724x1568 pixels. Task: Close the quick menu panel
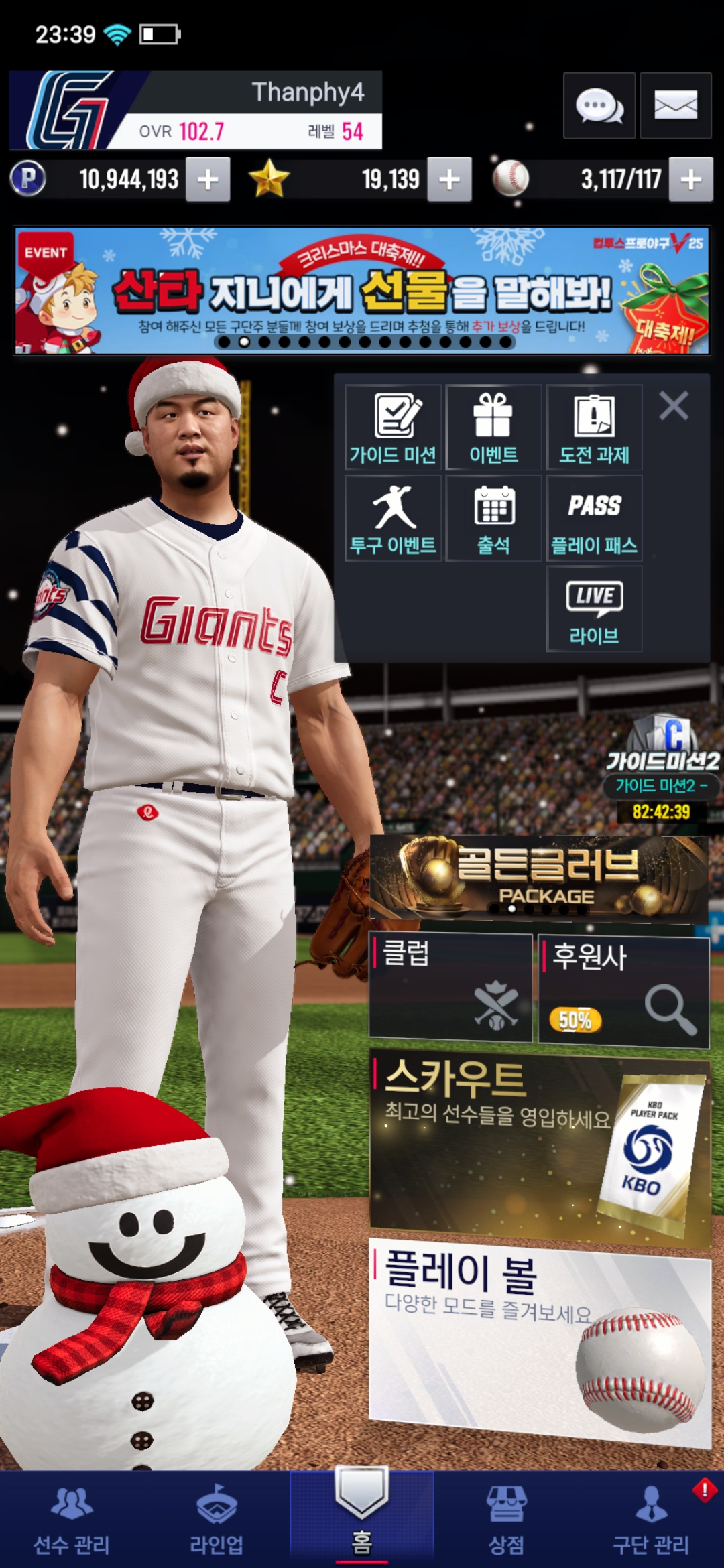pyautogui.click(x=673, y=406)
